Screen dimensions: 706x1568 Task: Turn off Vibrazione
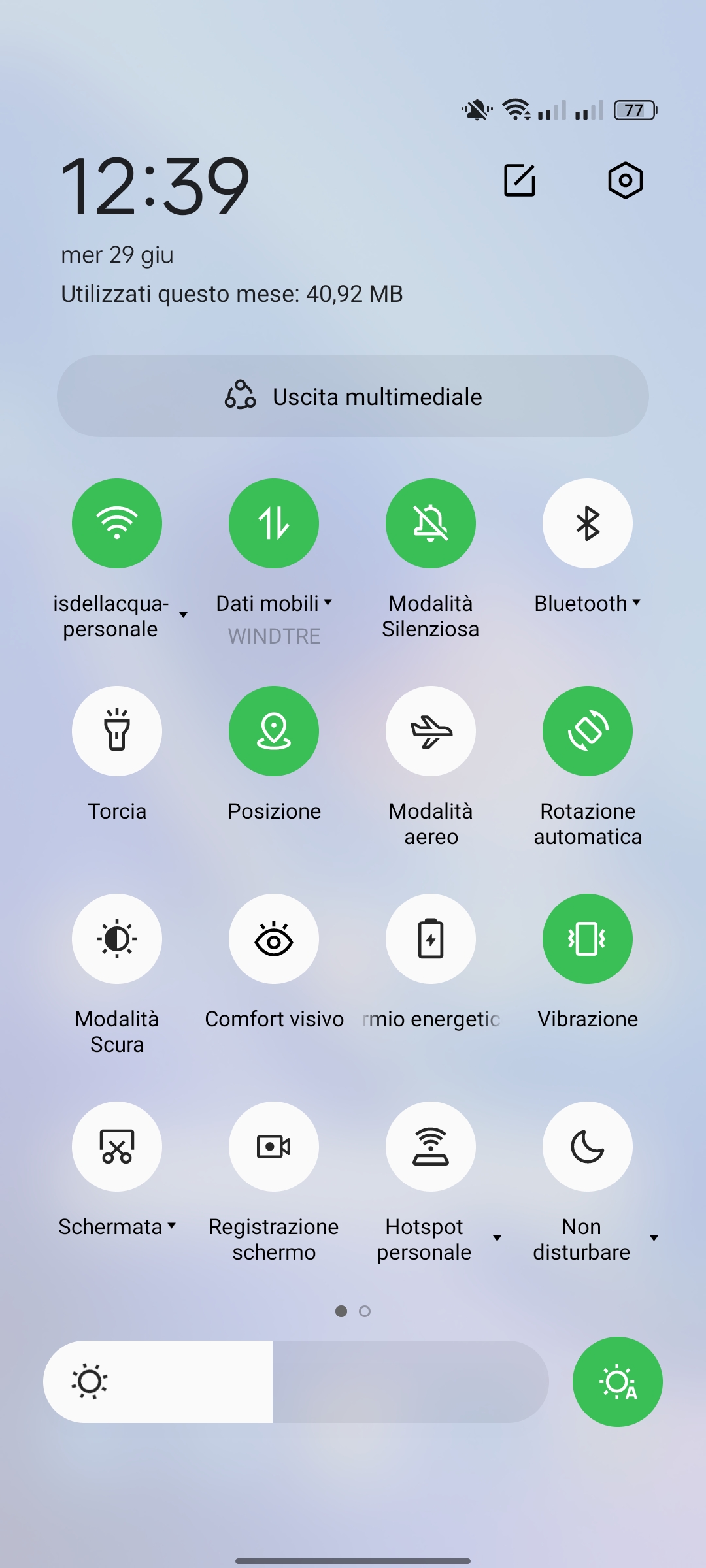click(x=588, y=938)
